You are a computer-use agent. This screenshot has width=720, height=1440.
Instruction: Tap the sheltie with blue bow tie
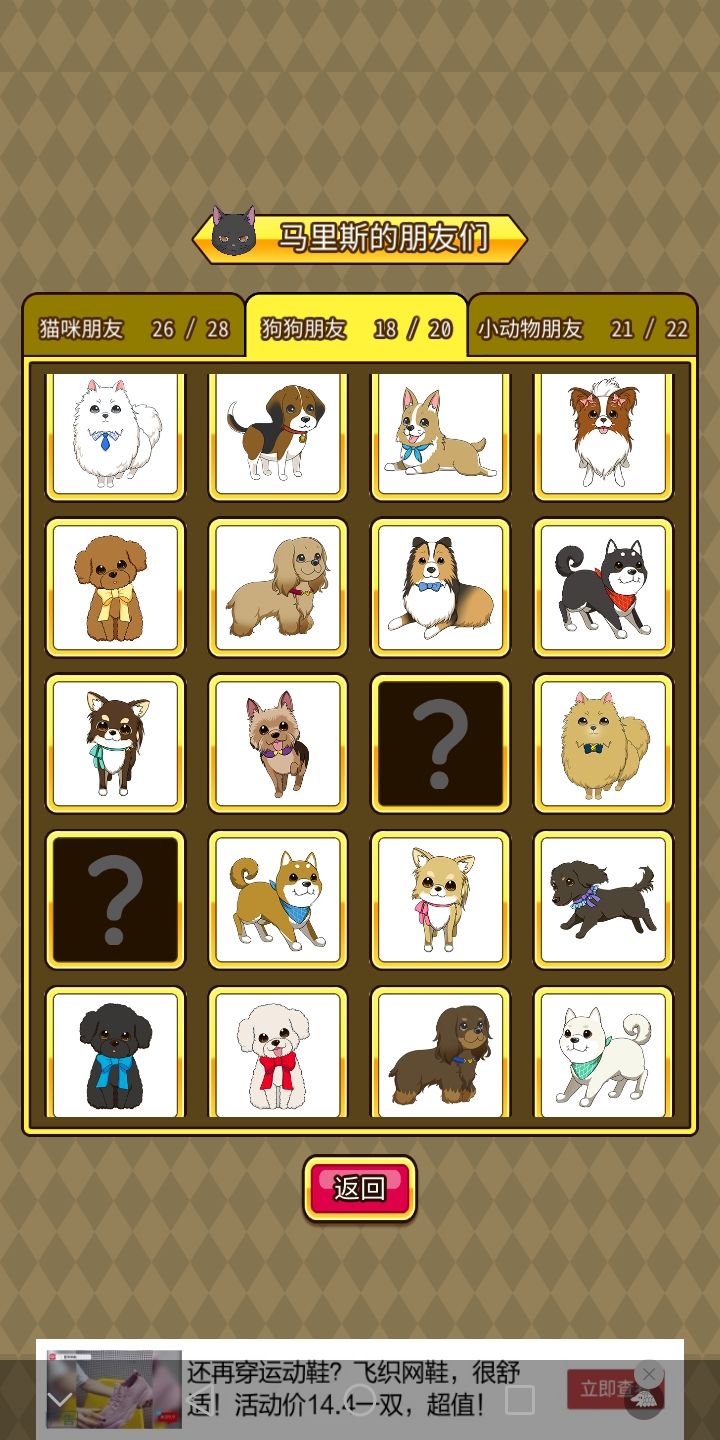(x=441, y=588)
